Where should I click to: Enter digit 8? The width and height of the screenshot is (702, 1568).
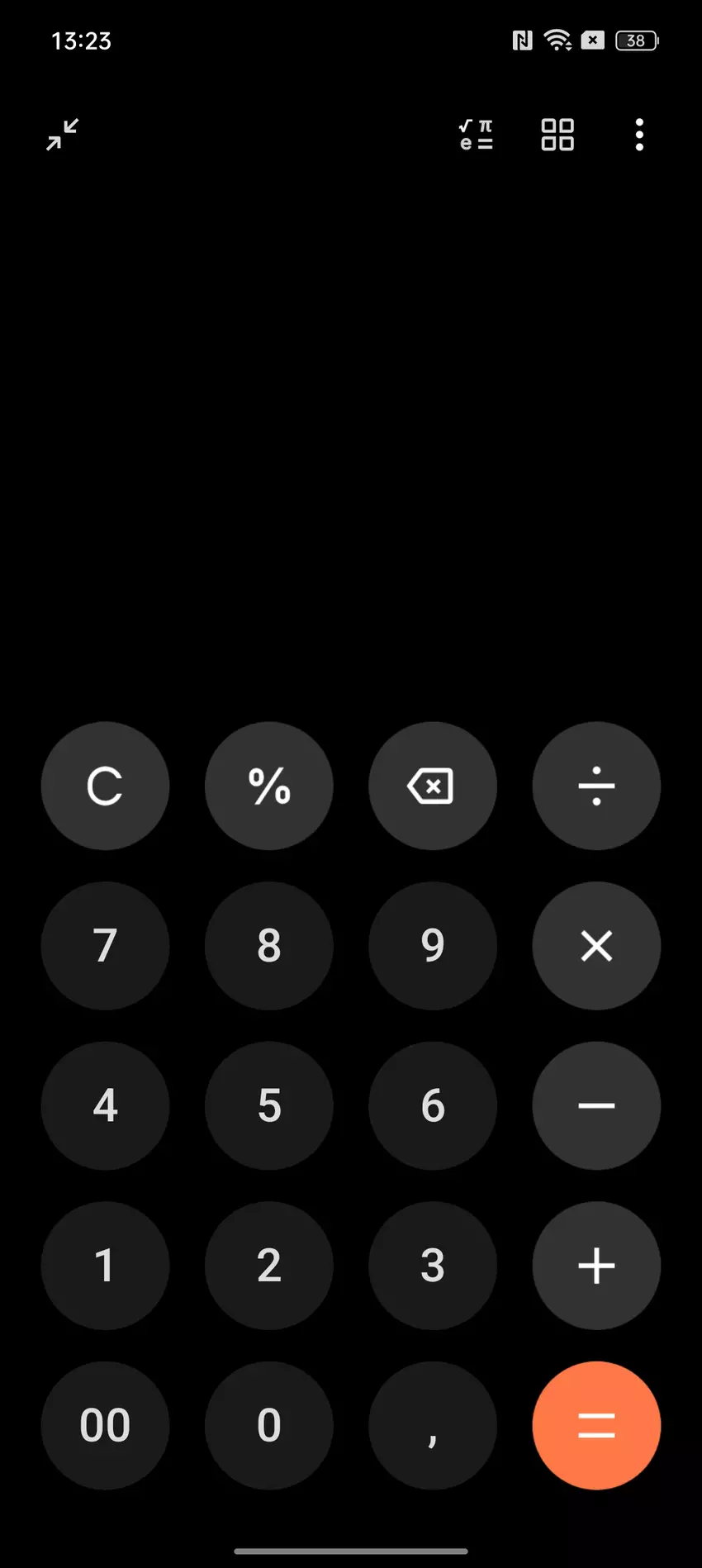click(x=269, y=946)
